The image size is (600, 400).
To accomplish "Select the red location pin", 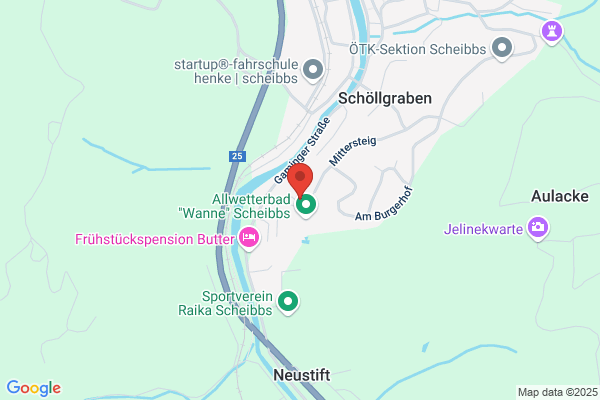I will tap(300, 180).
